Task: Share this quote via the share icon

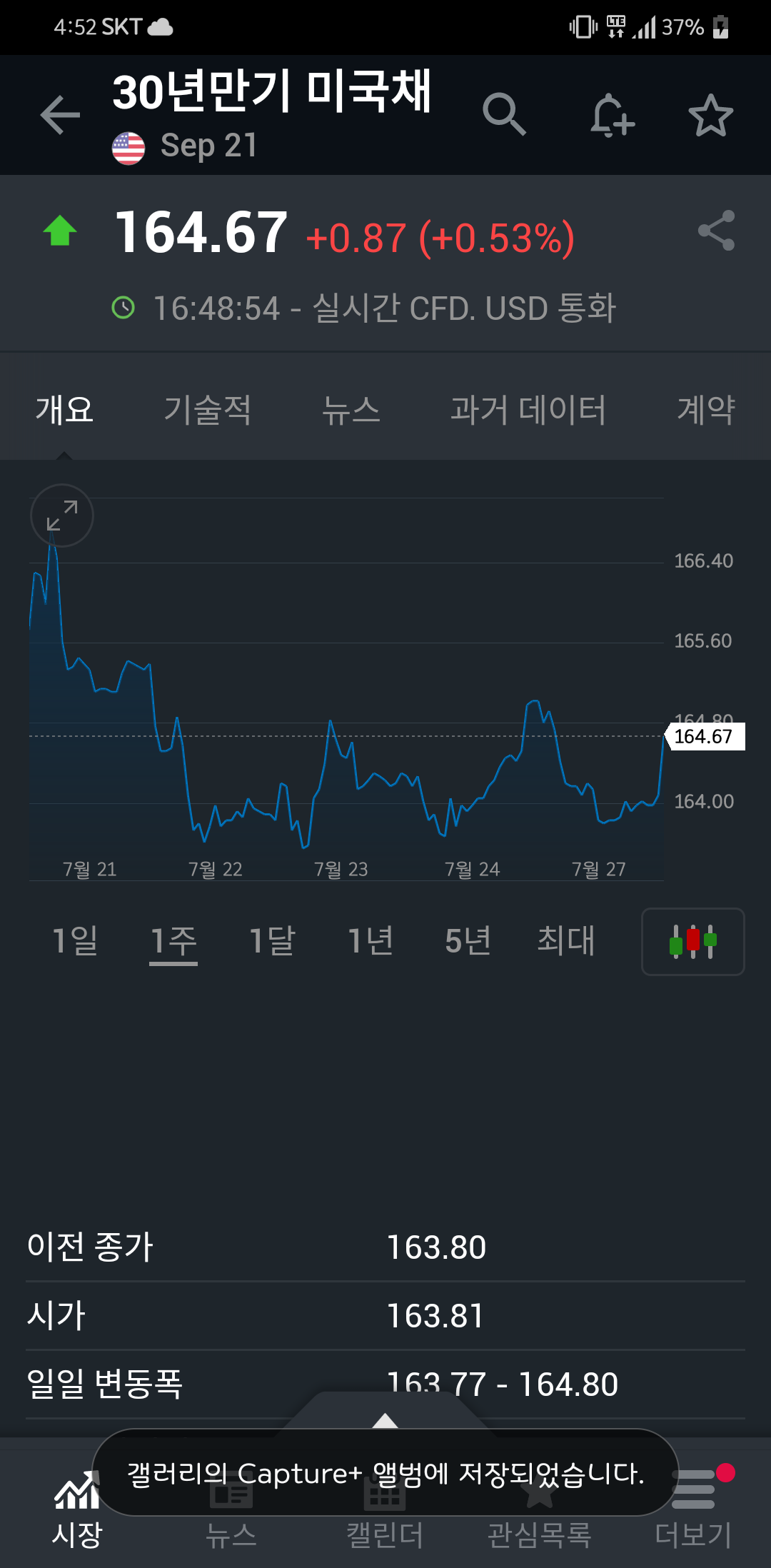Action: point(716,231)
